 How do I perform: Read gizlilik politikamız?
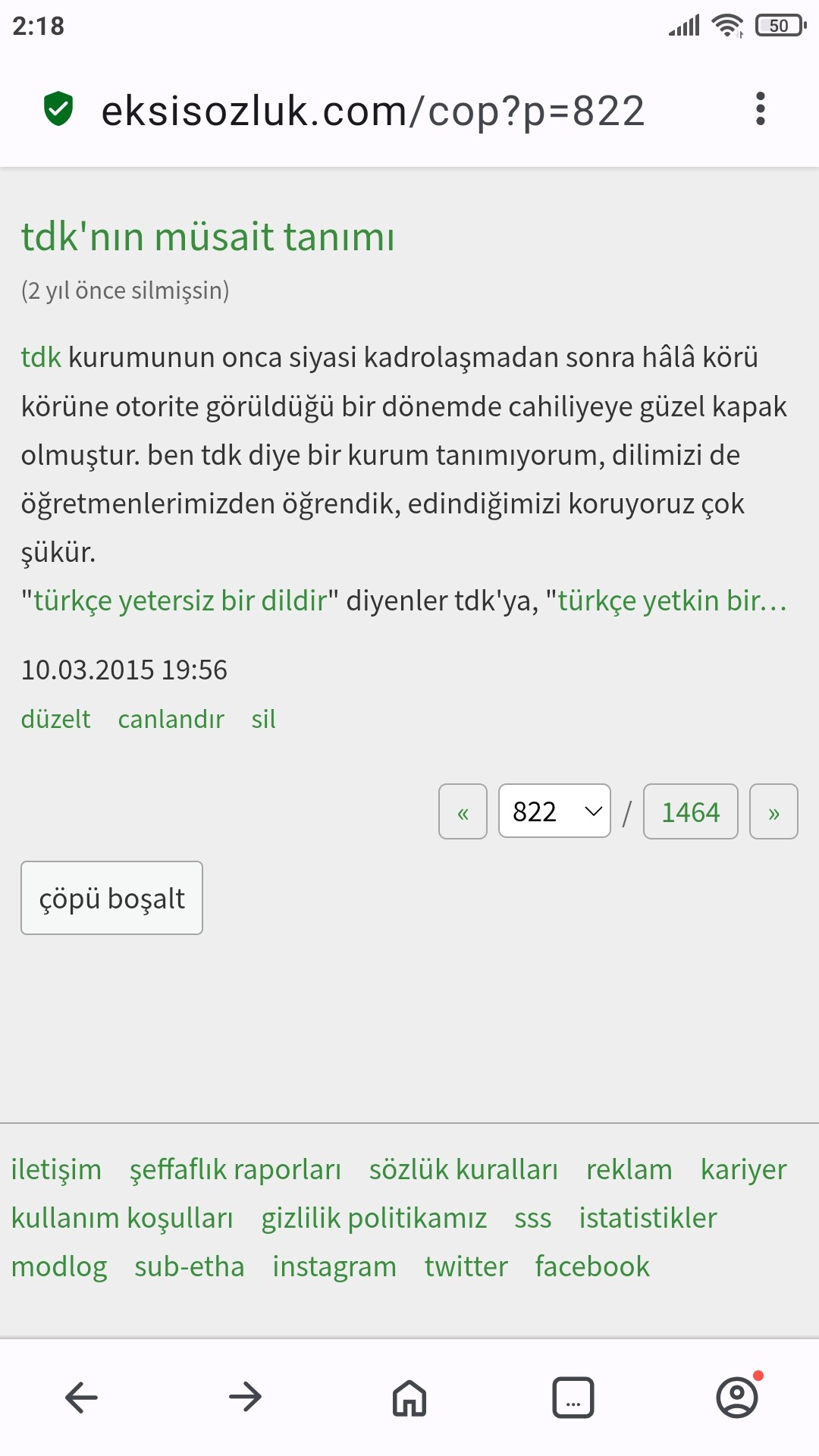click(374, 1218)
